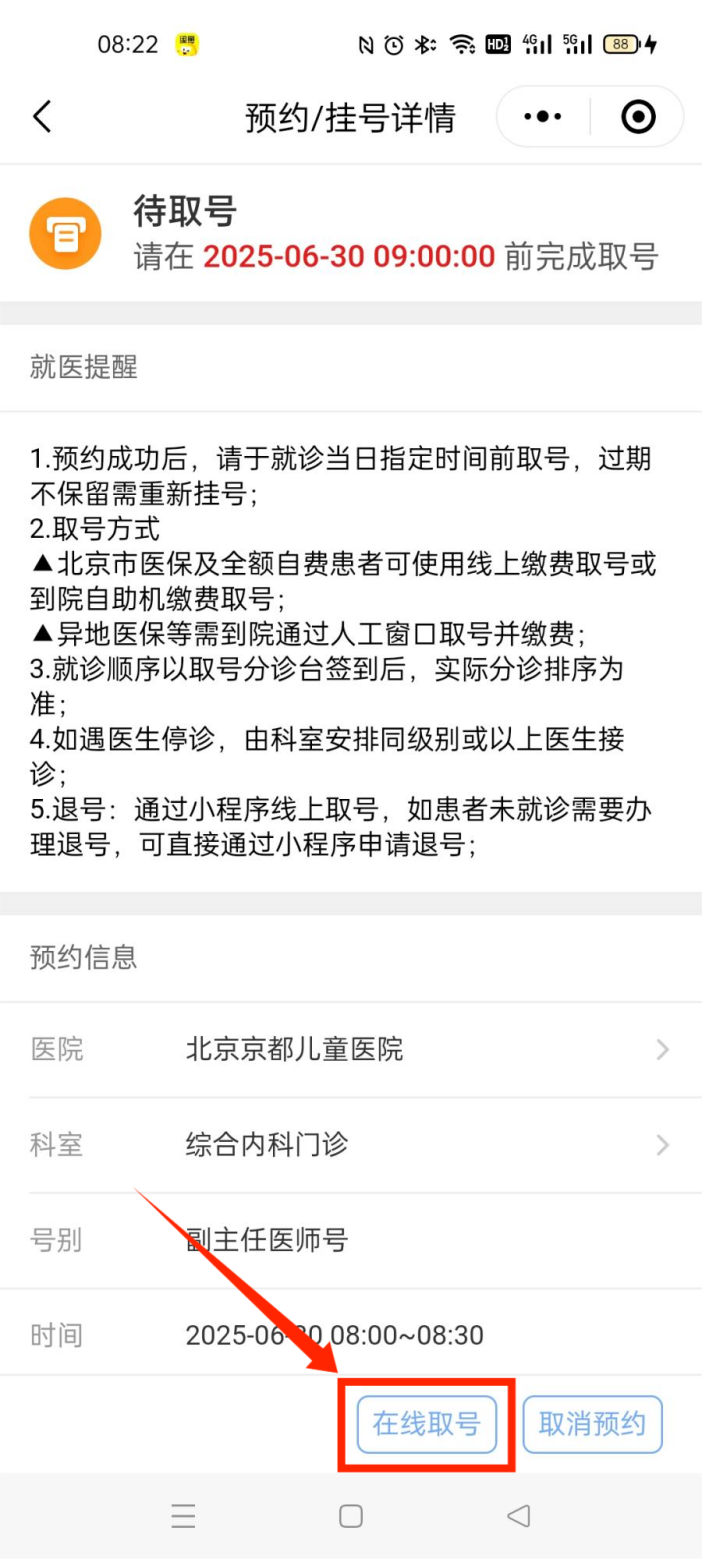
Task: Tap the 在线取号 button
Action: [x=427, y=1424]
